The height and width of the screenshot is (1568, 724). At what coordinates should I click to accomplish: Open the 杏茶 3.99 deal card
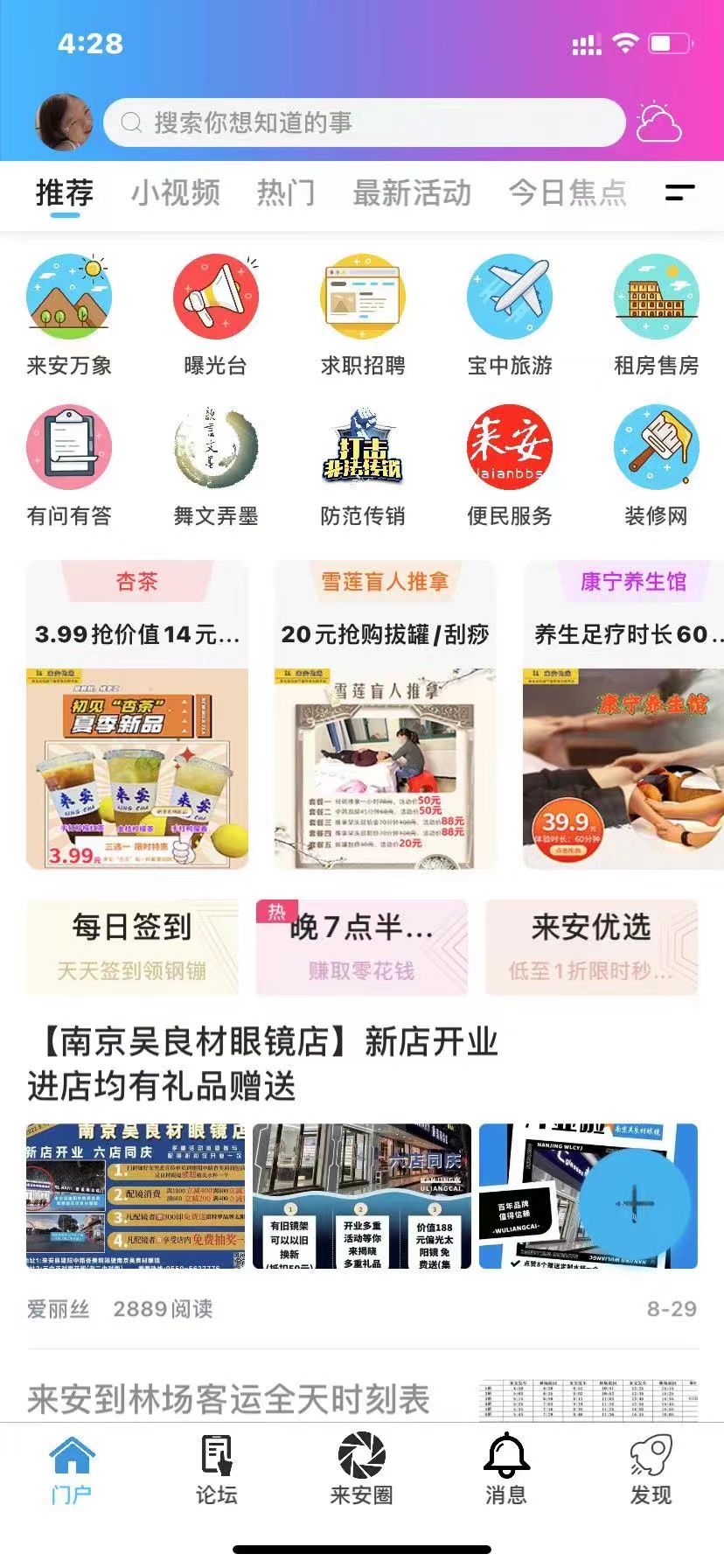[x=137, y=715]
